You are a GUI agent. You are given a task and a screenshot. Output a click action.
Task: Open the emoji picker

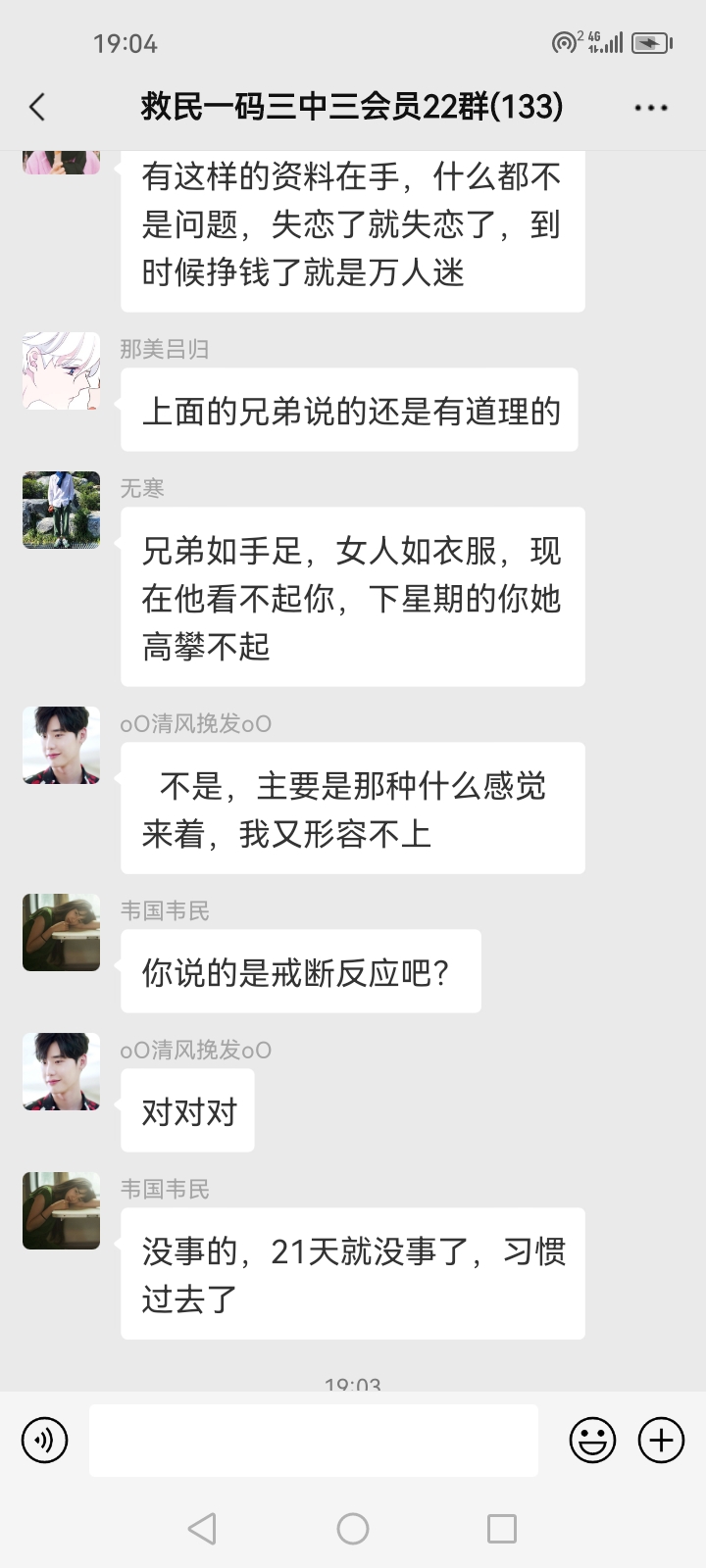[593, 1441]
